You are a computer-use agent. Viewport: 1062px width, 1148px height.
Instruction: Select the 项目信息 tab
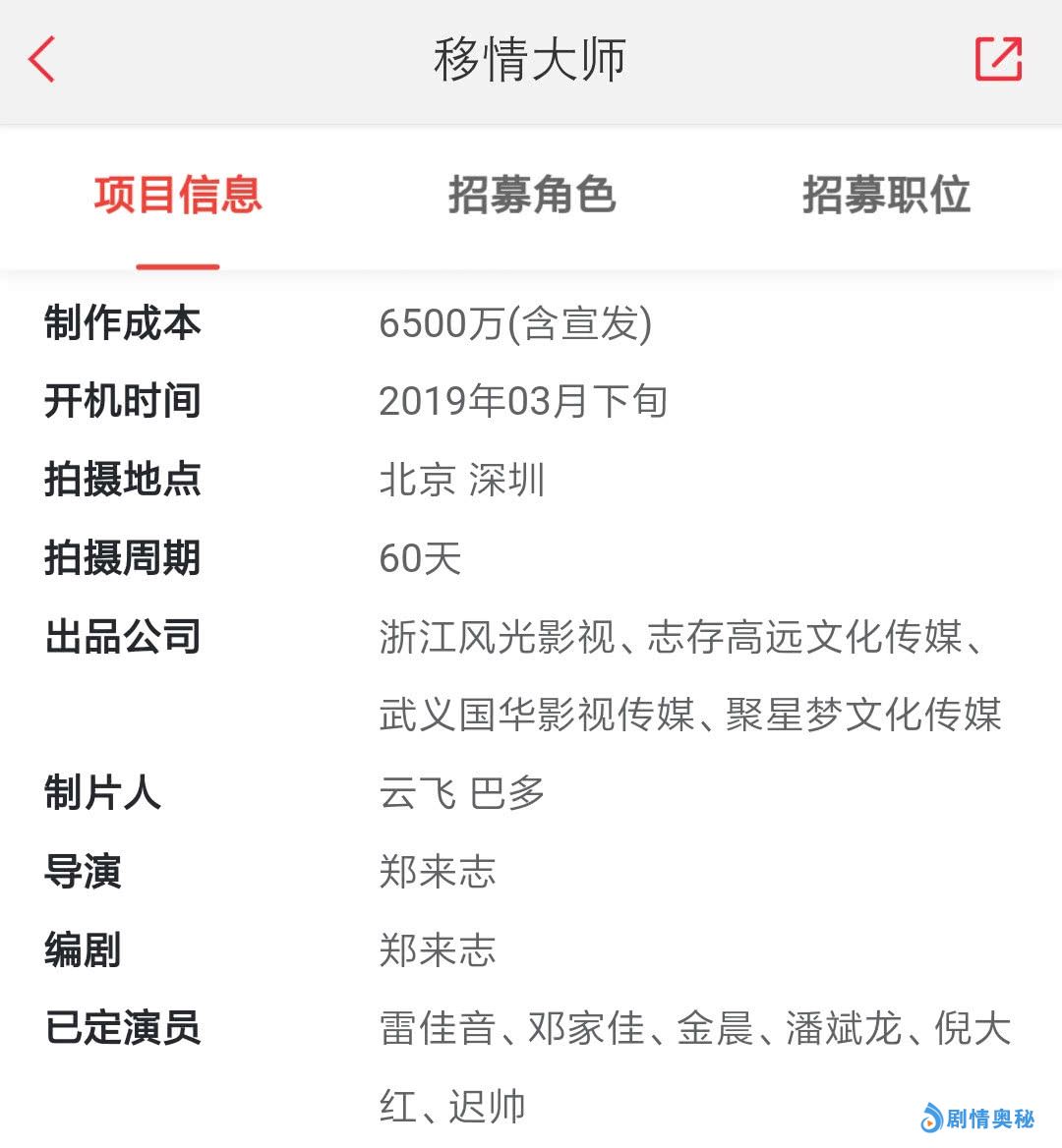[x=178, y=195]
